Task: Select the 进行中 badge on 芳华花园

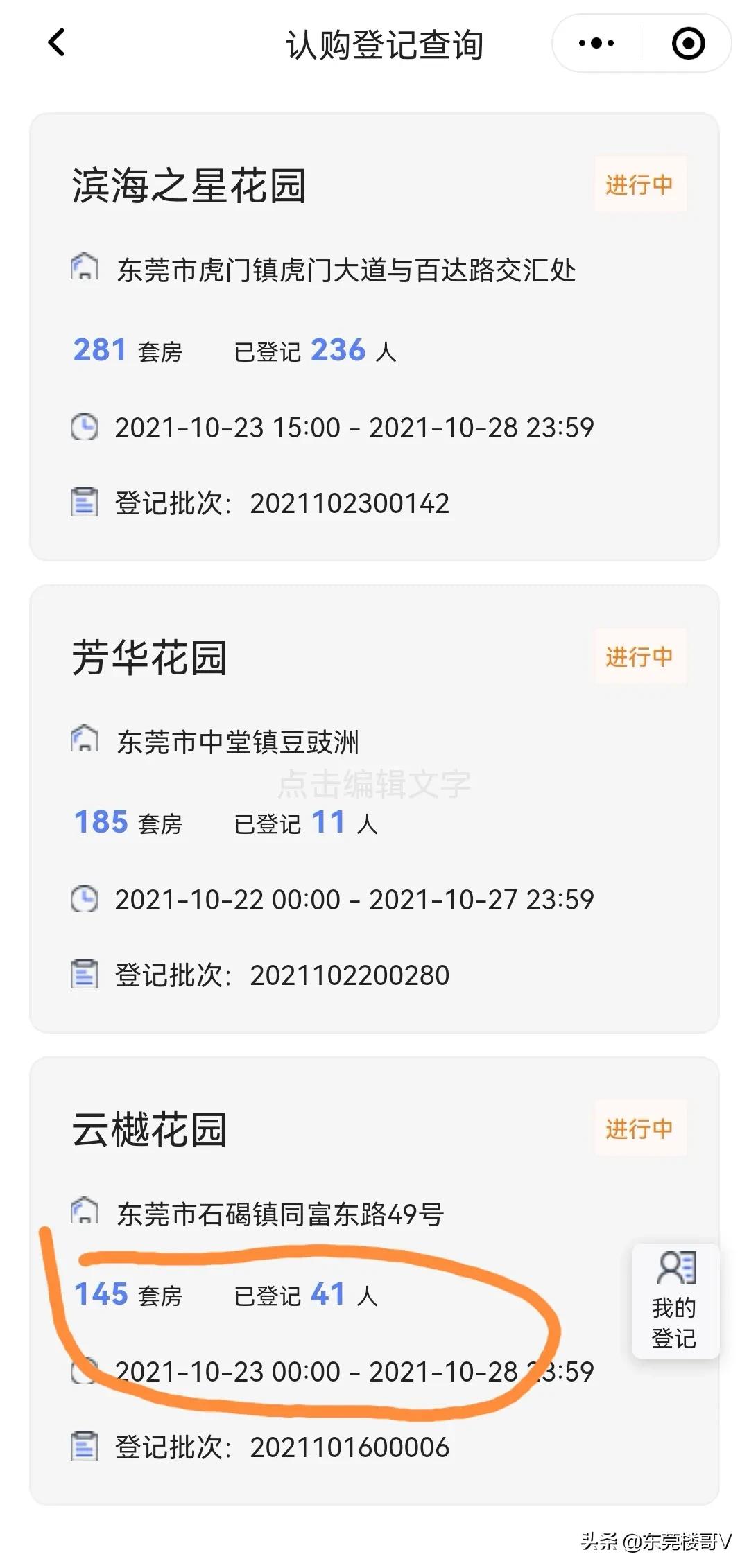Action: point(639,657)
